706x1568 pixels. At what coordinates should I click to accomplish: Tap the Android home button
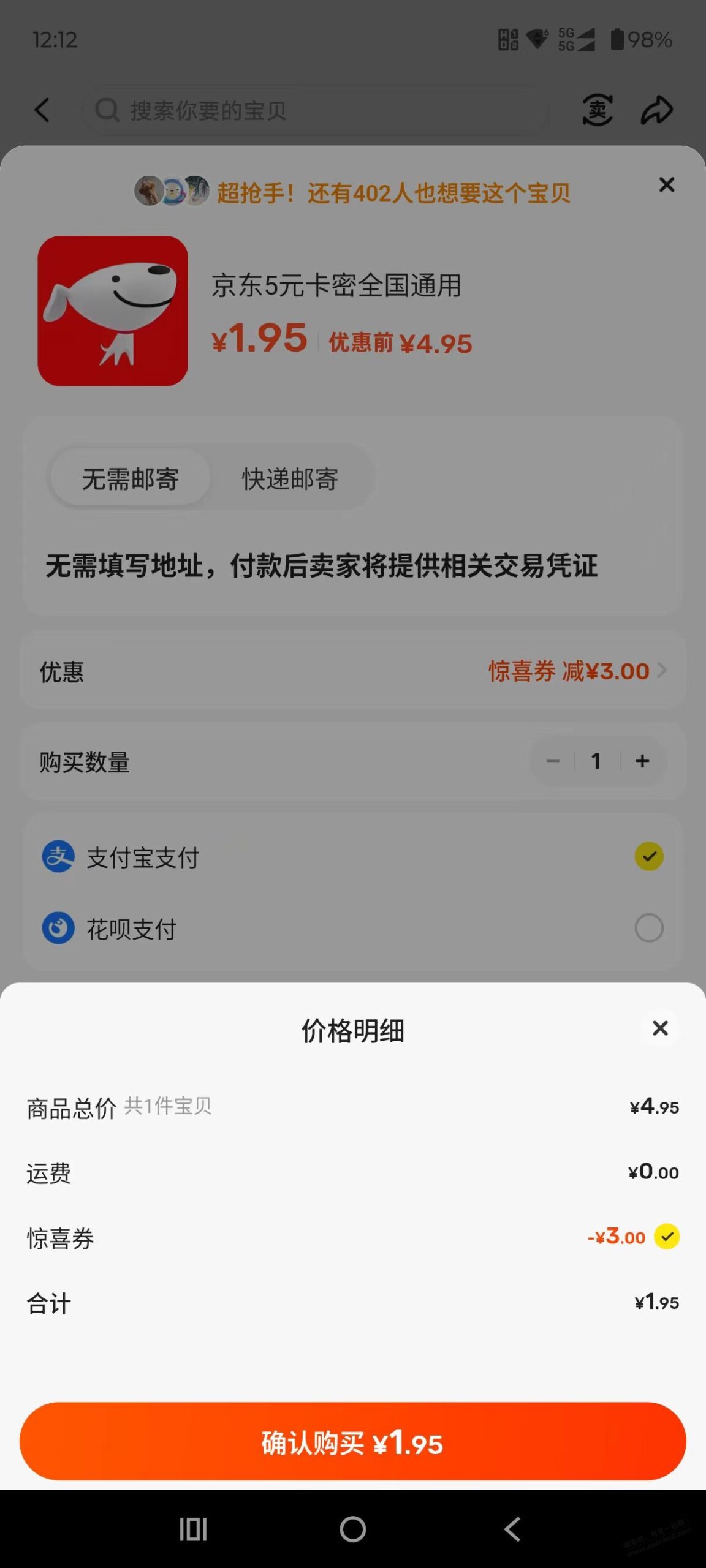[x=352, y=1530]
